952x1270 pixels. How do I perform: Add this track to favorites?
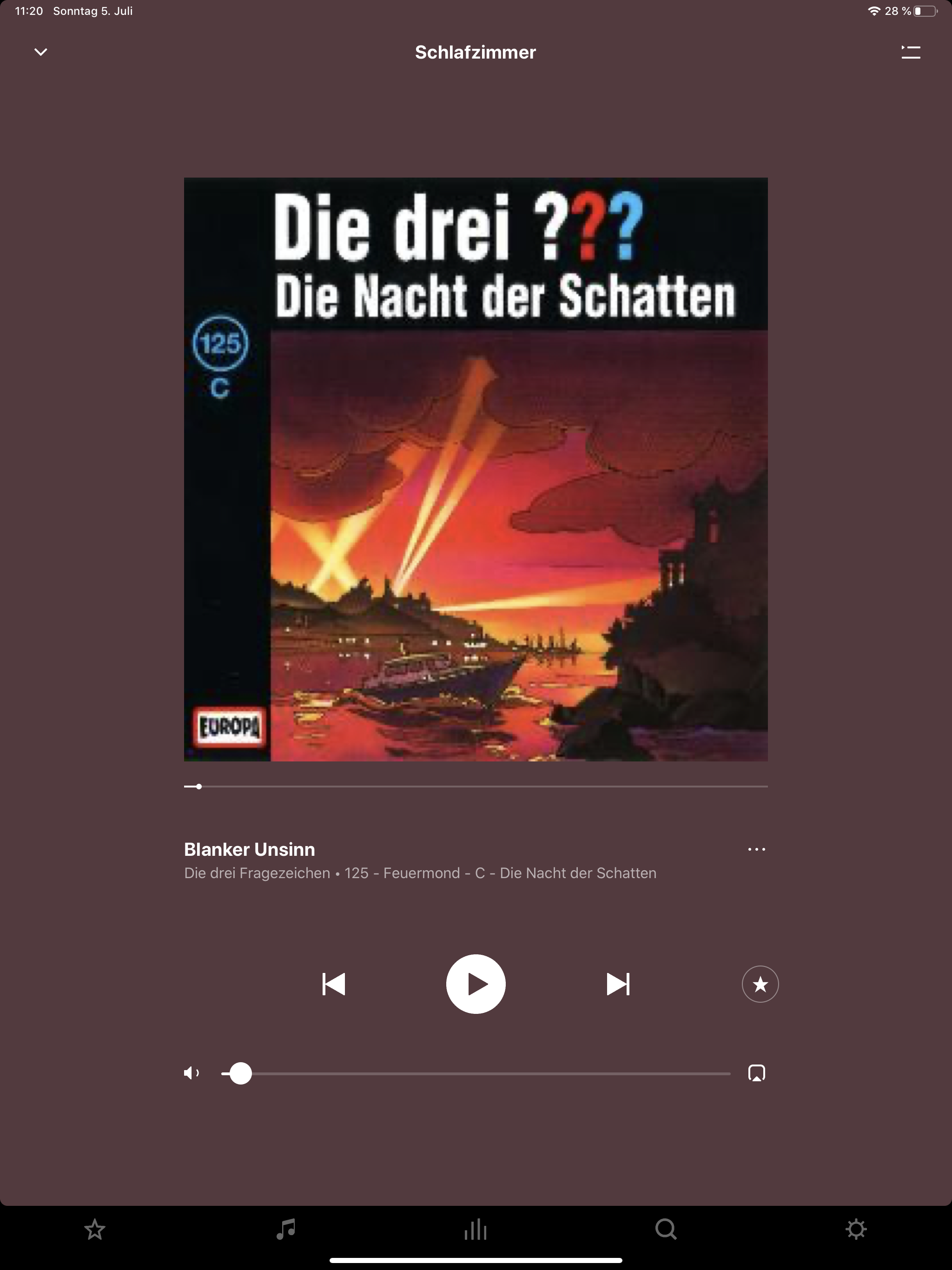[760, 984]
